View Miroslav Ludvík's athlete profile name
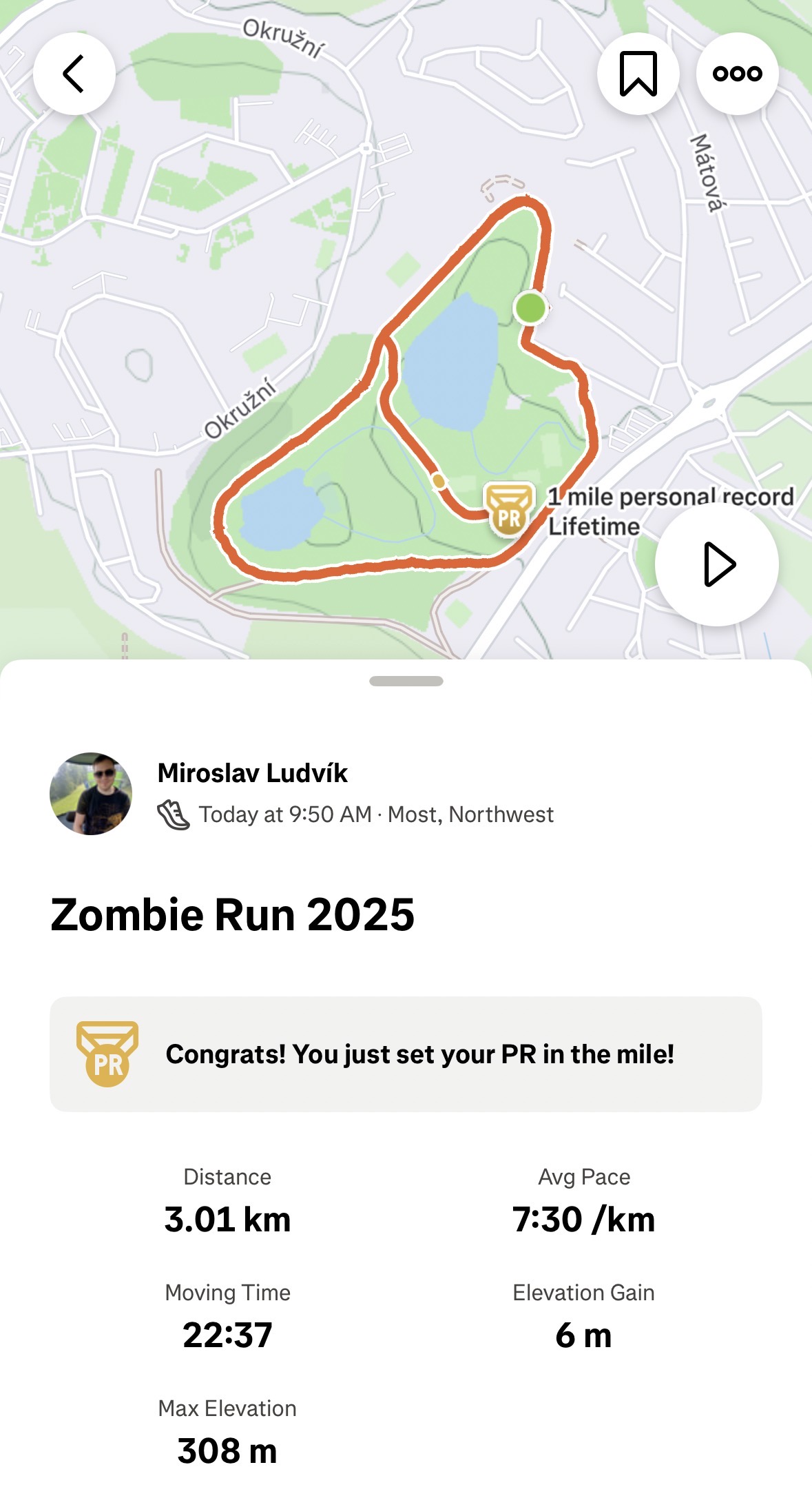This screenshot has height=1507, width=812. coord(253,773)
